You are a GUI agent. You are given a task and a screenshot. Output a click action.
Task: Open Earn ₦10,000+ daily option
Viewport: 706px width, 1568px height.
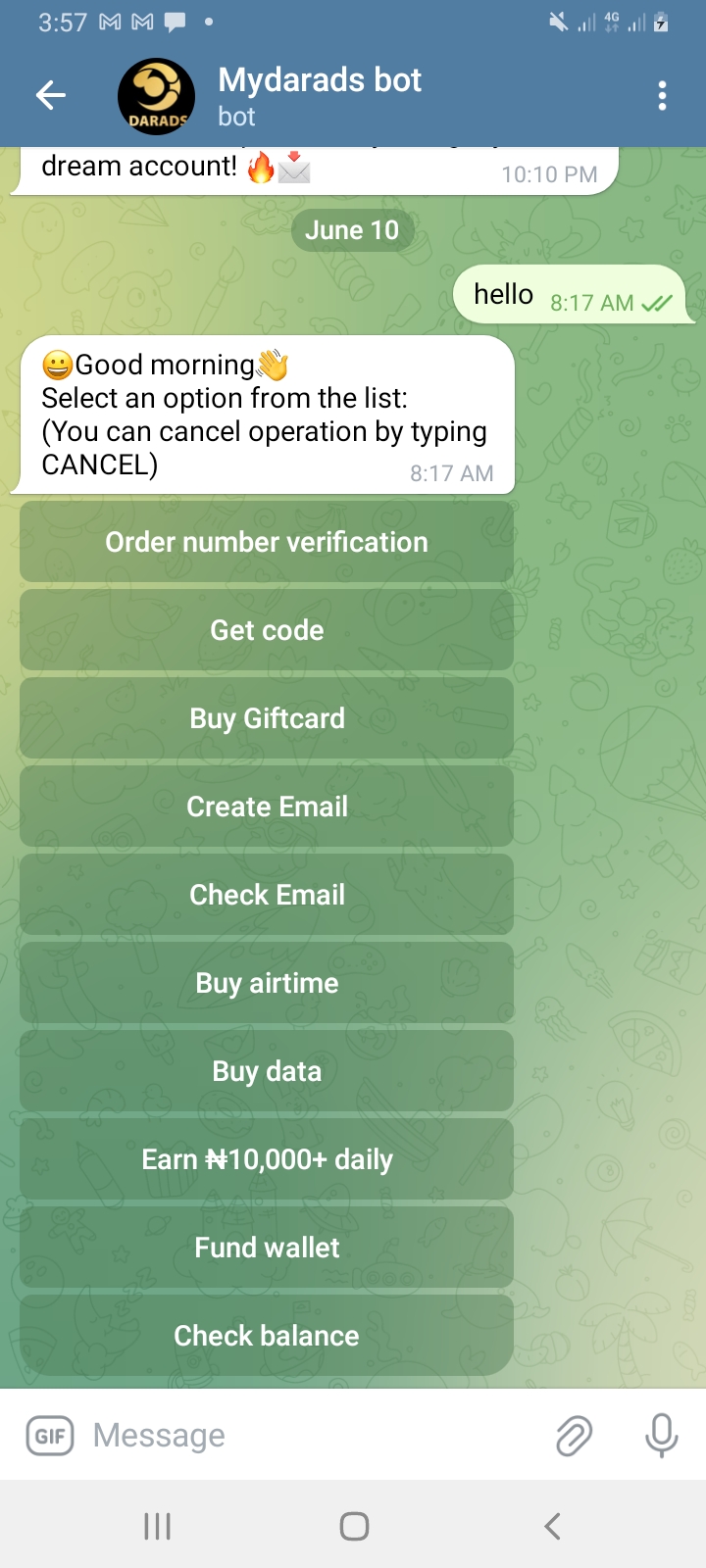coord(267,1159)
